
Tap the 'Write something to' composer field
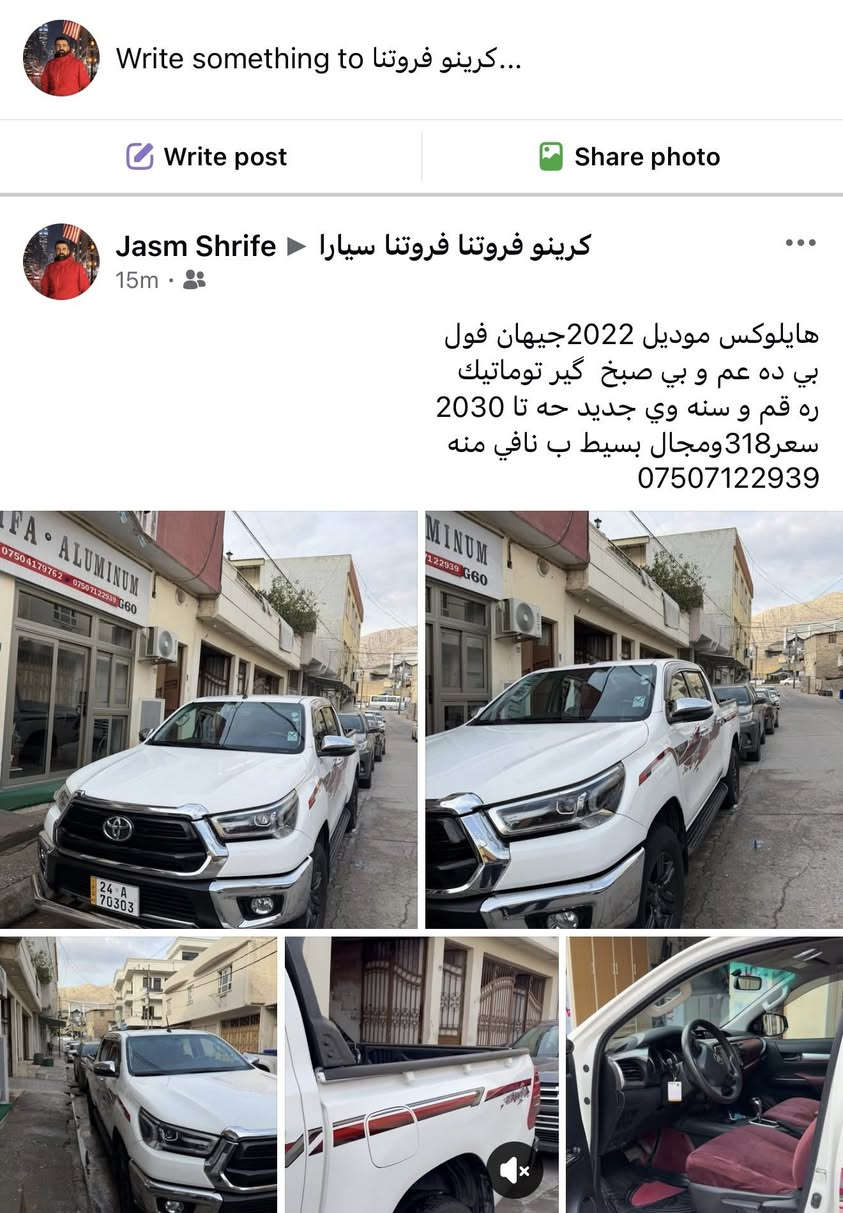tap(320, 59)
